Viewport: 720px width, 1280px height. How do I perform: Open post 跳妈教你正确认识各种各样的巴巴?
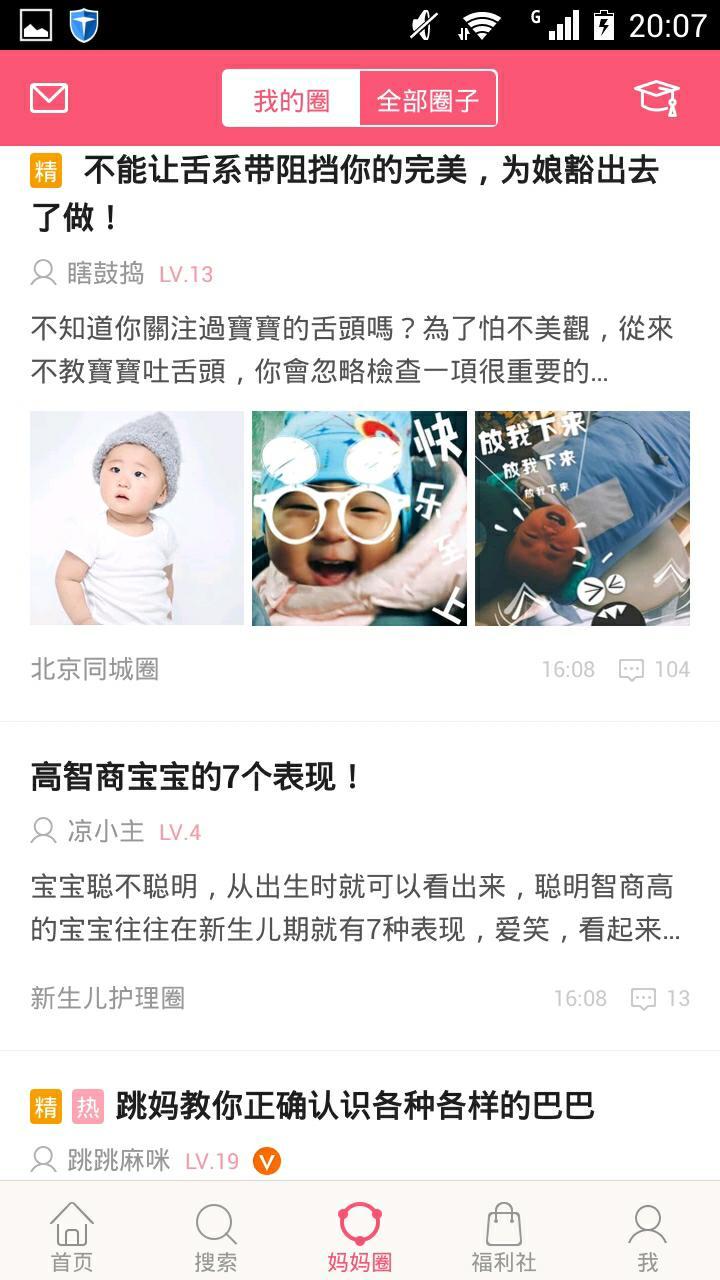point(355,1105)
